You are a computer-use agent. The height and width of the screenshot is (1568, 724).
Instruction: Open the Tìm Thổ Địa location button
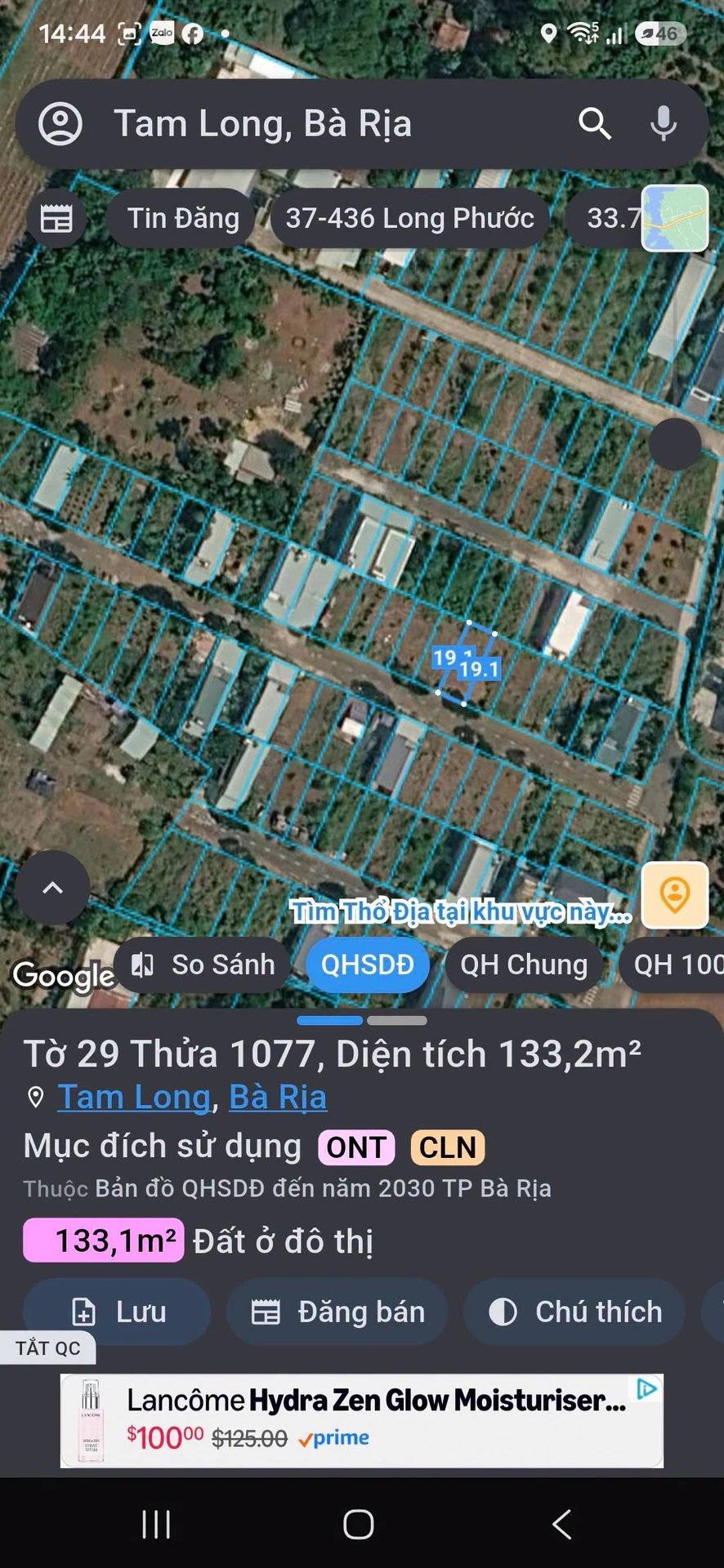coord(675,895)
